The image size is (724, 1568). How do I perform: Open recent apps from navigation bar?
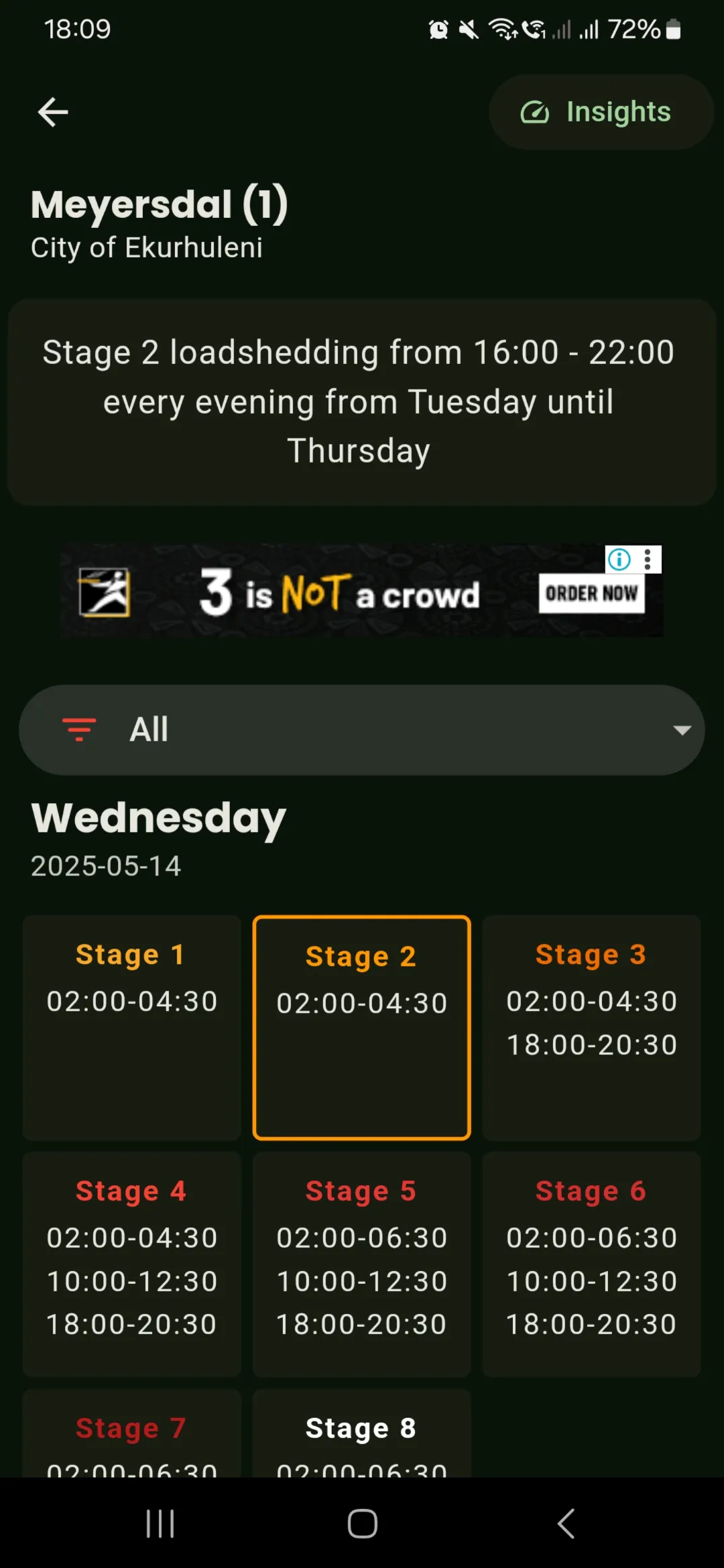tap(160, 1524)
